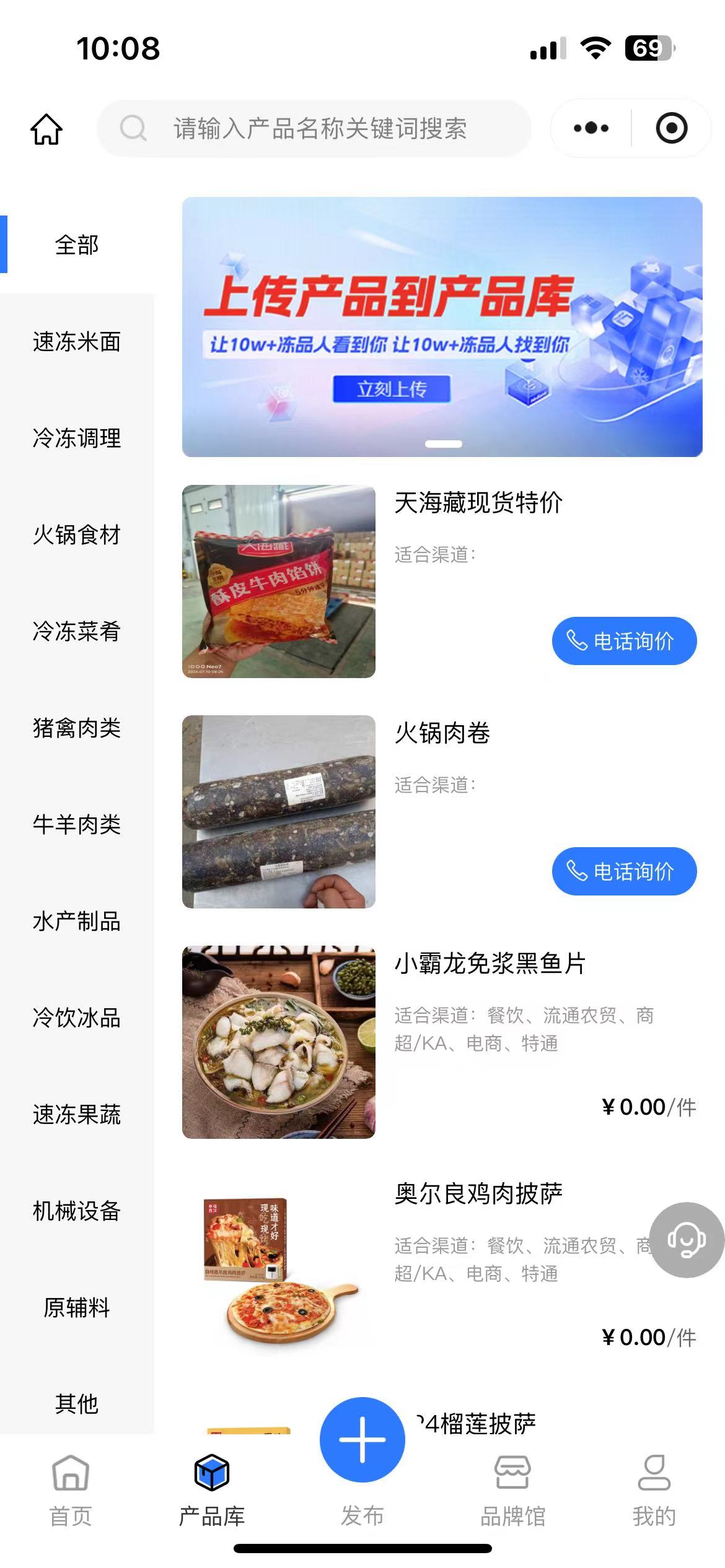Select the 速冻米面 category
Image resolution: width=725 pixels, height=1568 pixels.
click(77, 342)
